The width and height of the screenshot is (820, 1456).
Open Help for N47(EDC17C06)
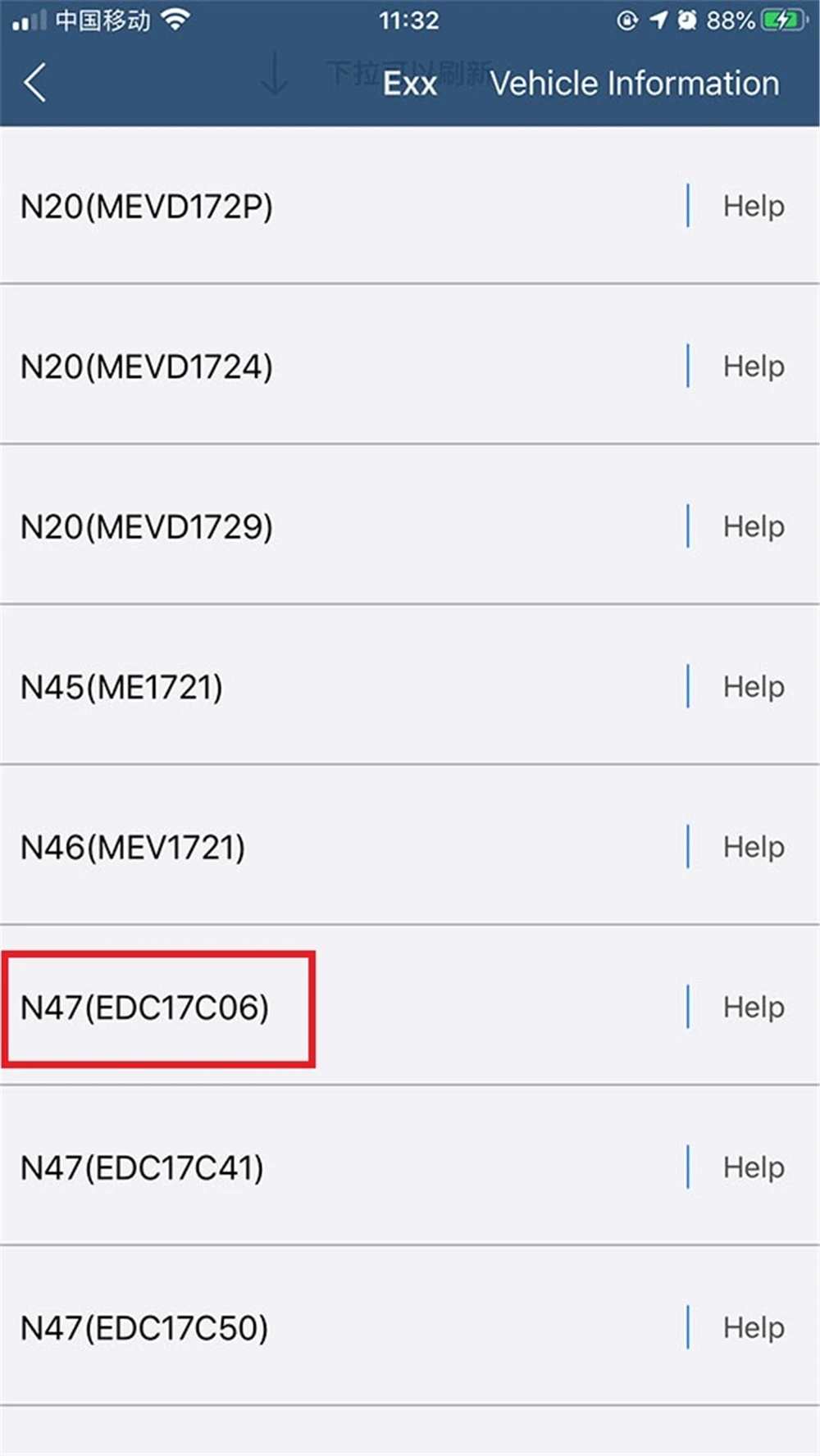tap(753, 1008)
